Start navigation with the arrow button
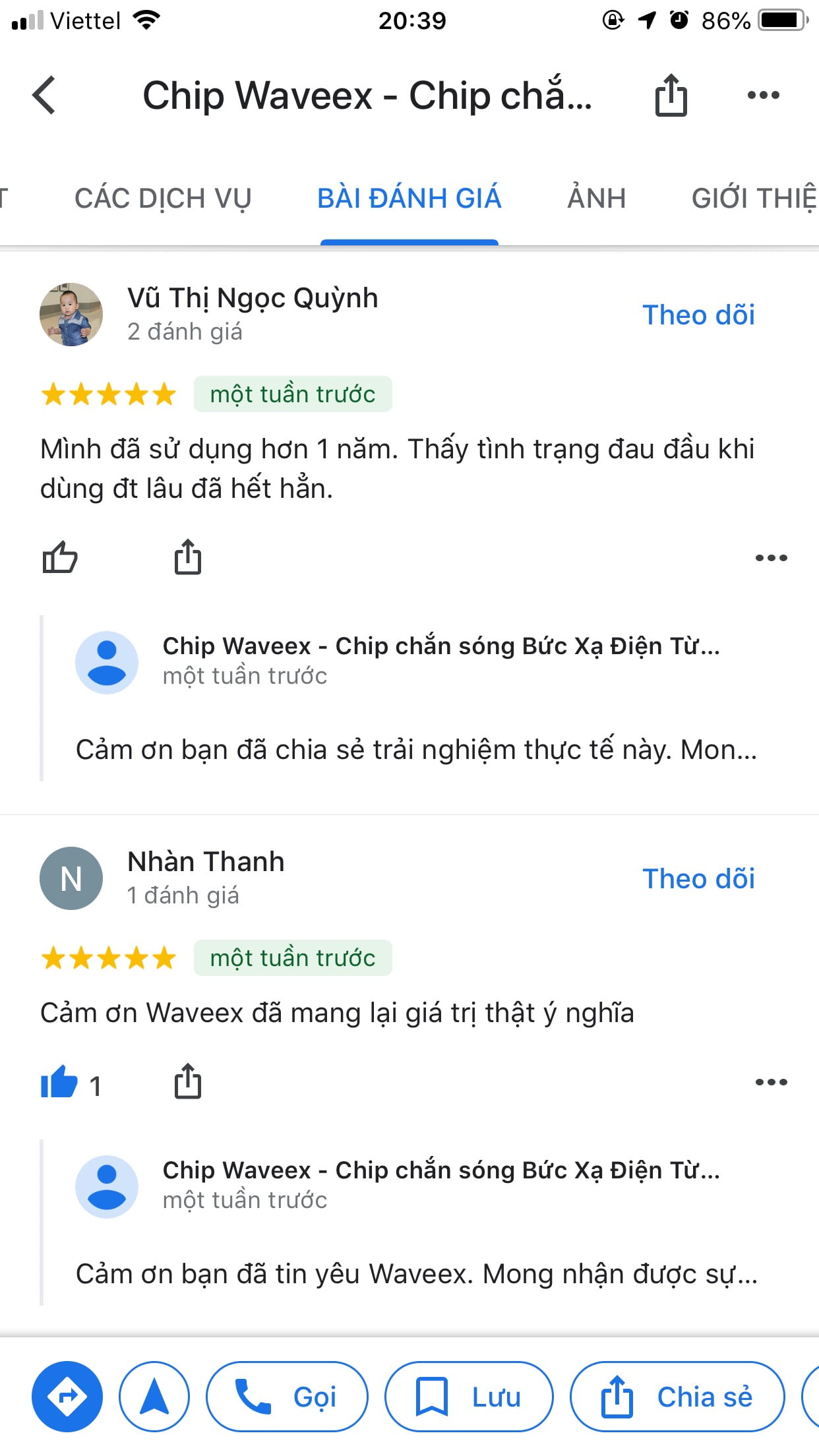 [x=154, y=1397]
